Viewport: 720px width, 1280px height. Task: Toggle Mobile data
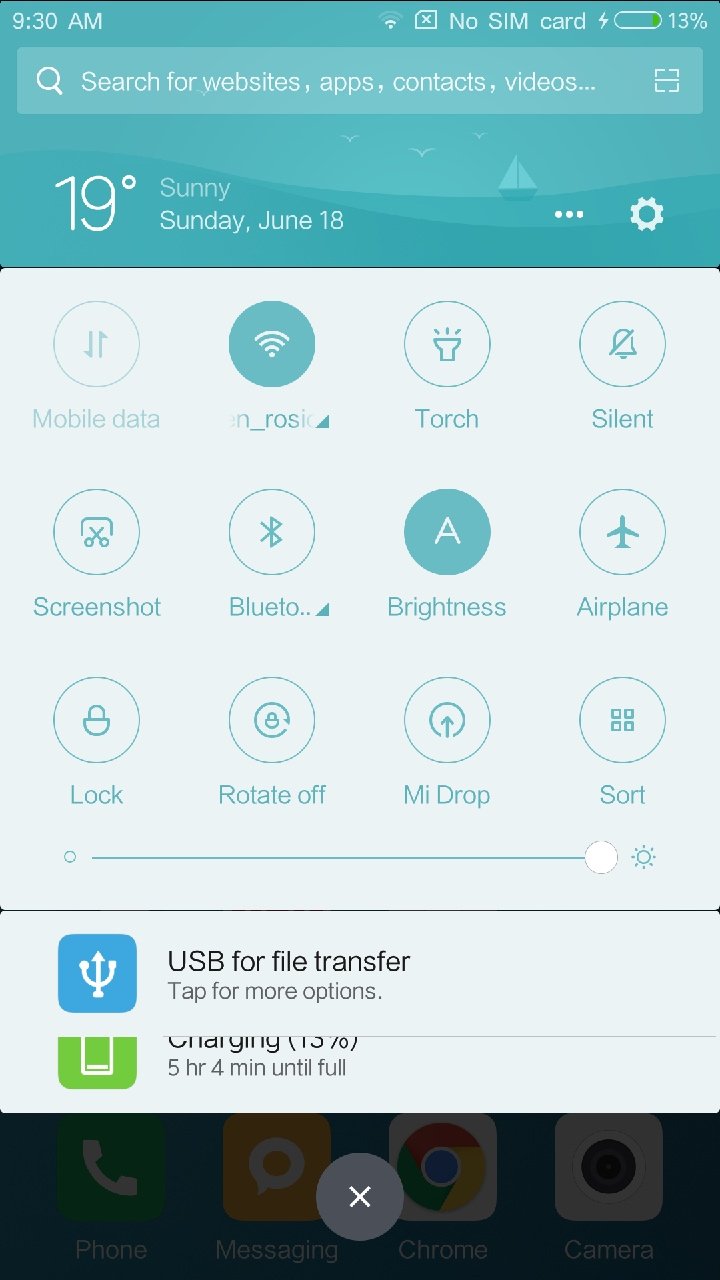coord(96,344)
